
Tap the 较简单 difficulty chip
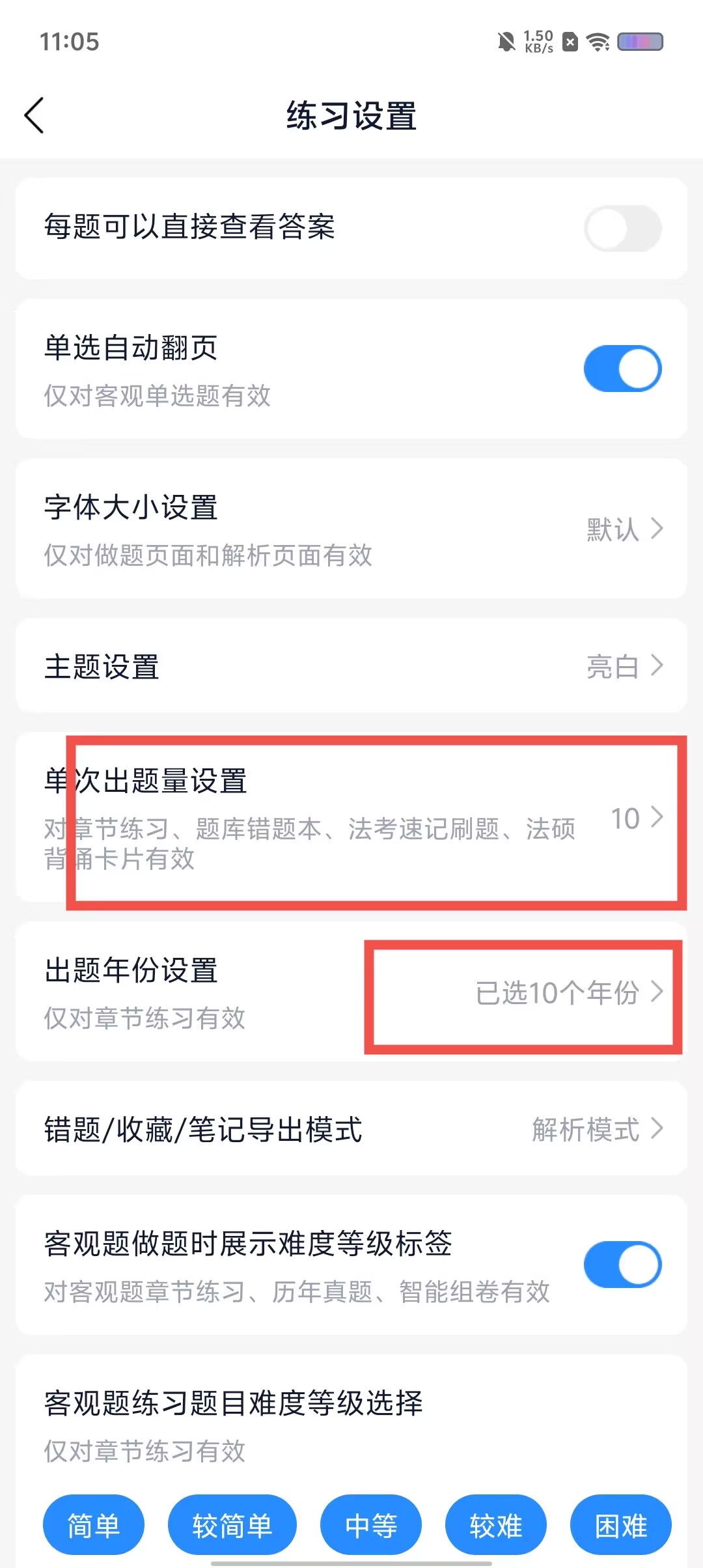[x=232, y=1525]
